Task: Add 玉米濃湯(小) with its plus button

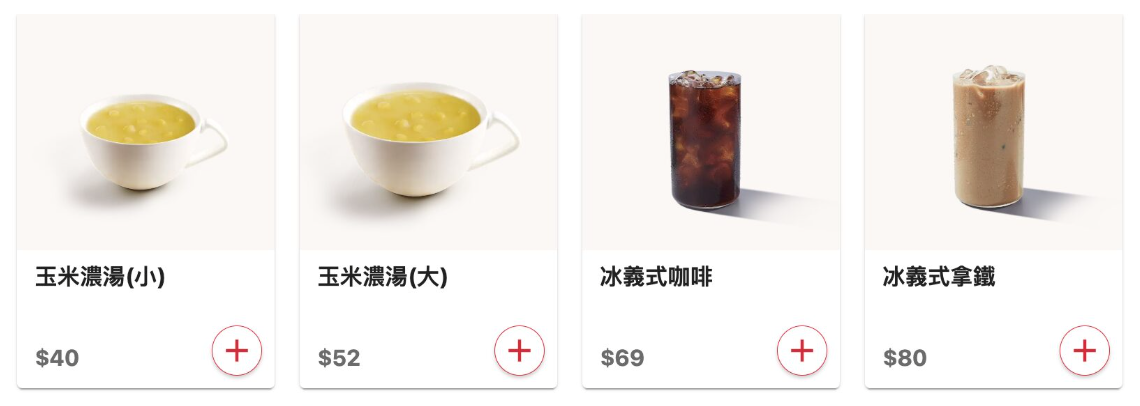Action: click(237, 350)
